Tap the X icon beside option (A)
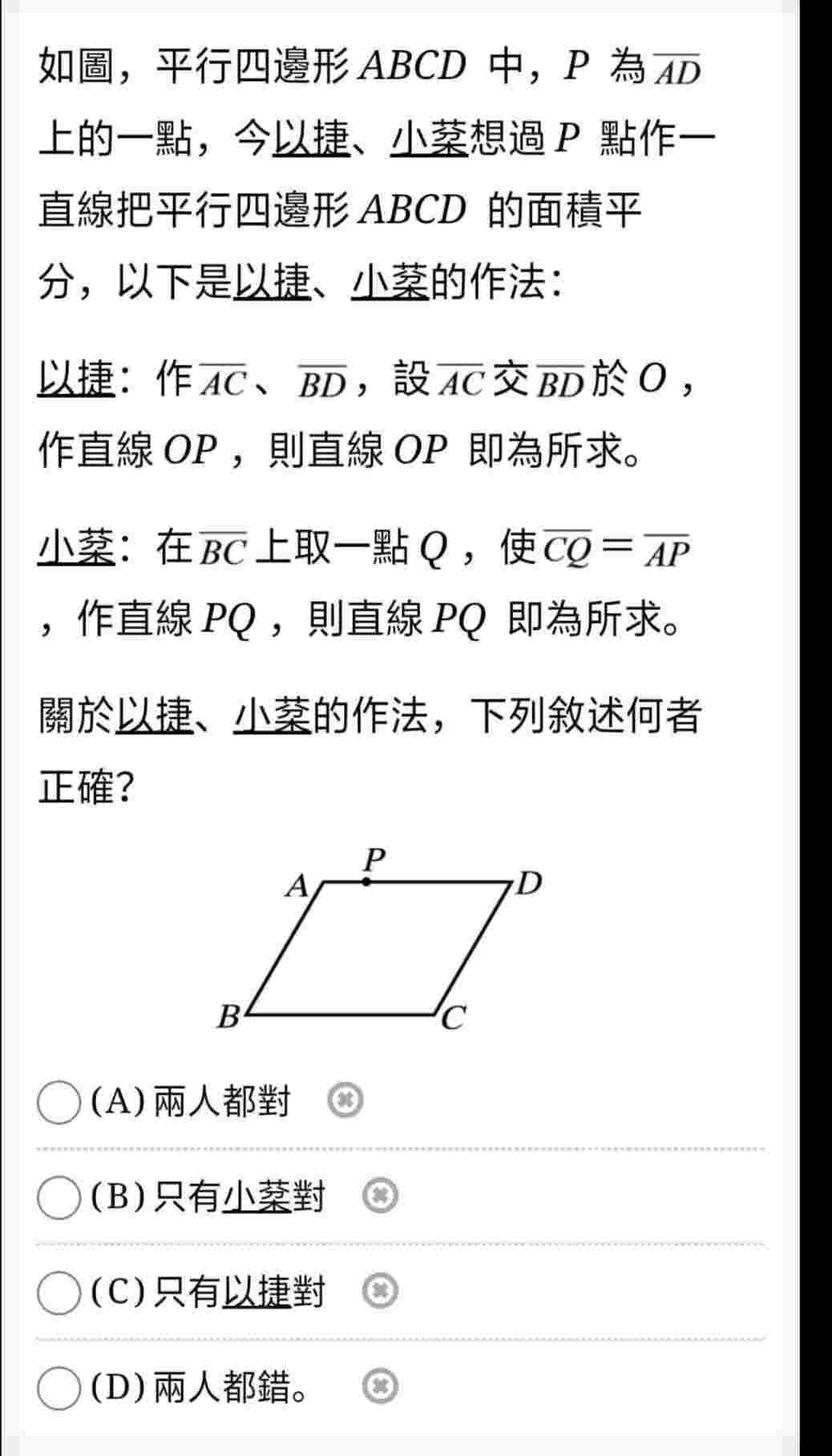The image size is (832, 1456). point(345,1101)
